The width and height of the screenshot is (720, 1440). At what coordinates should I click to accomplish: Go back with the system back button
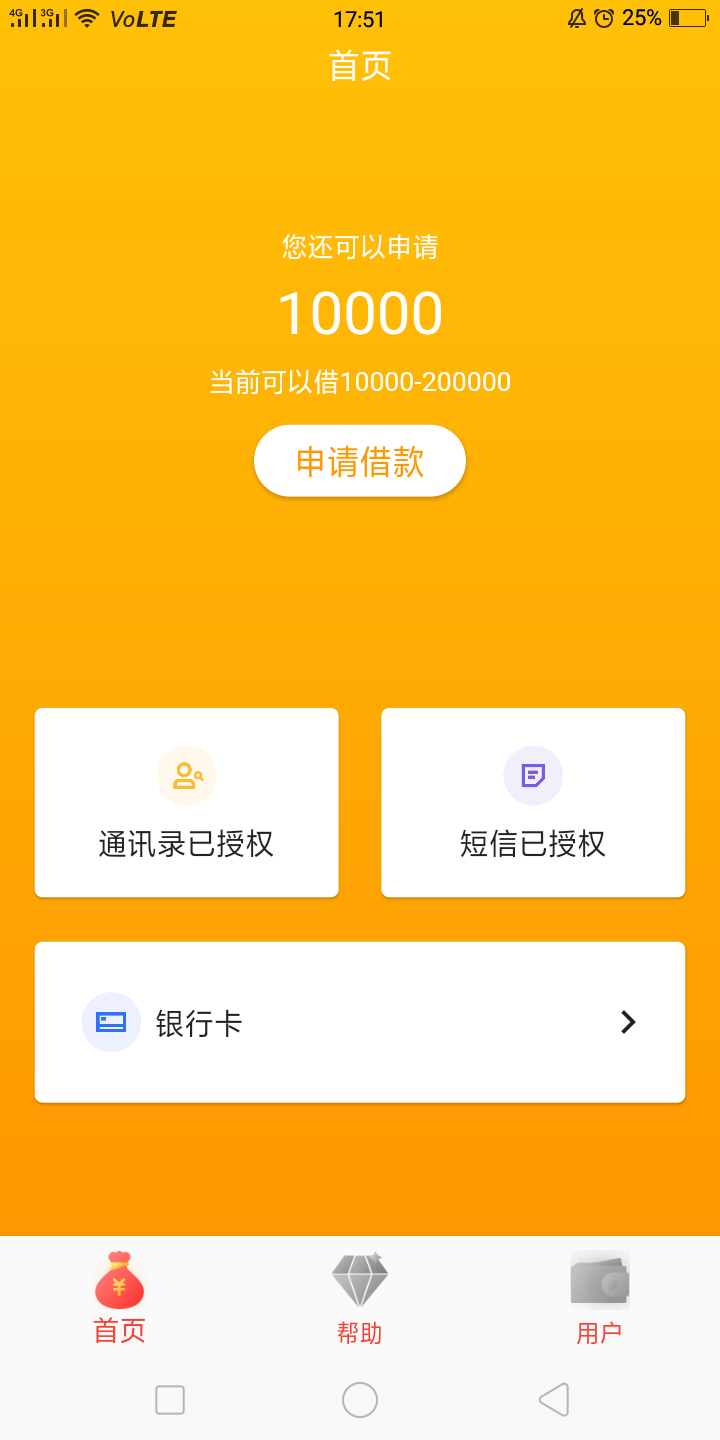point(554,1400)
